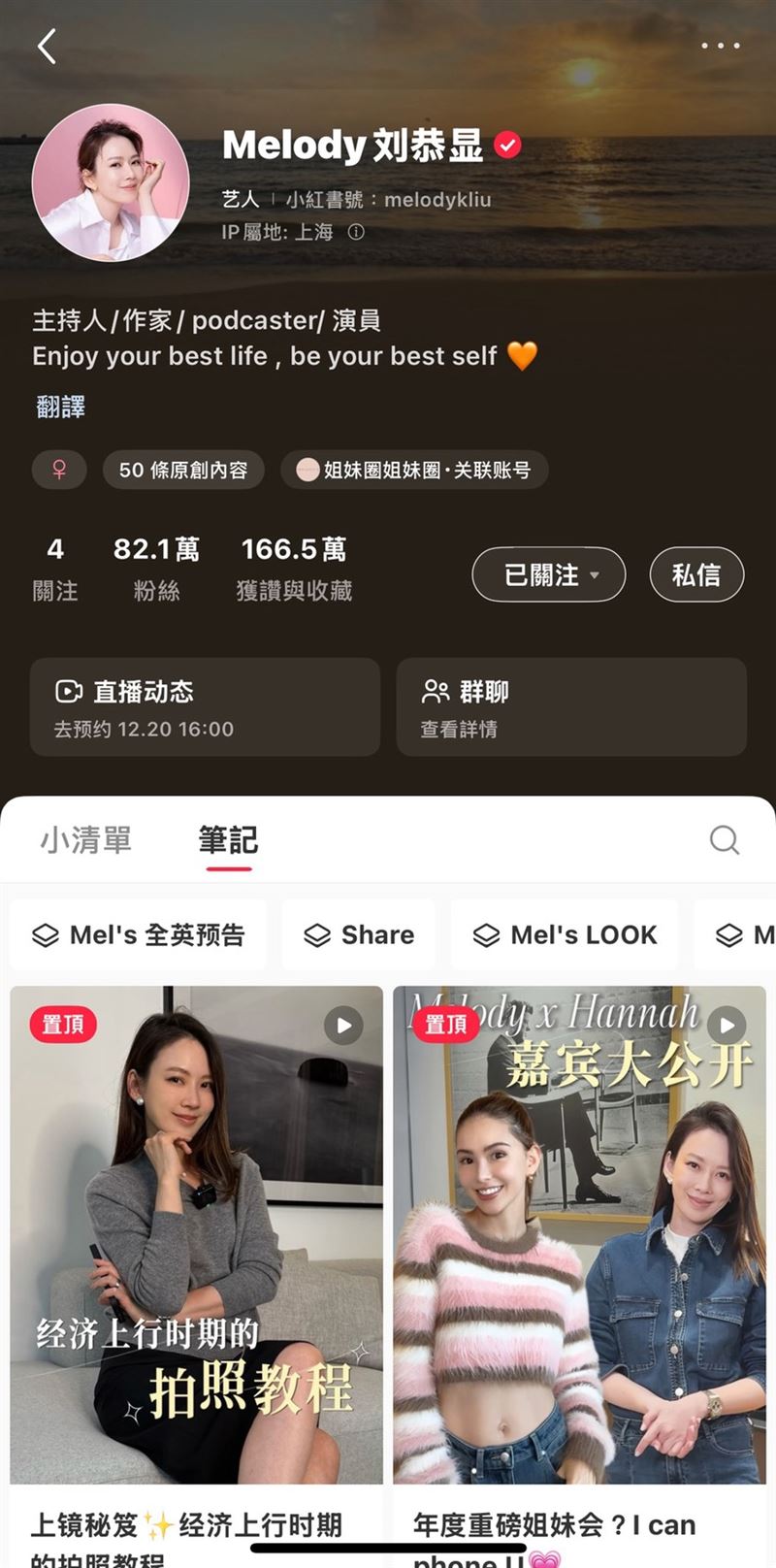Viewport: 776px width, 1568px height.
Task: Open the Mel's 全英预告 collection chip
Action: (138, 934)
